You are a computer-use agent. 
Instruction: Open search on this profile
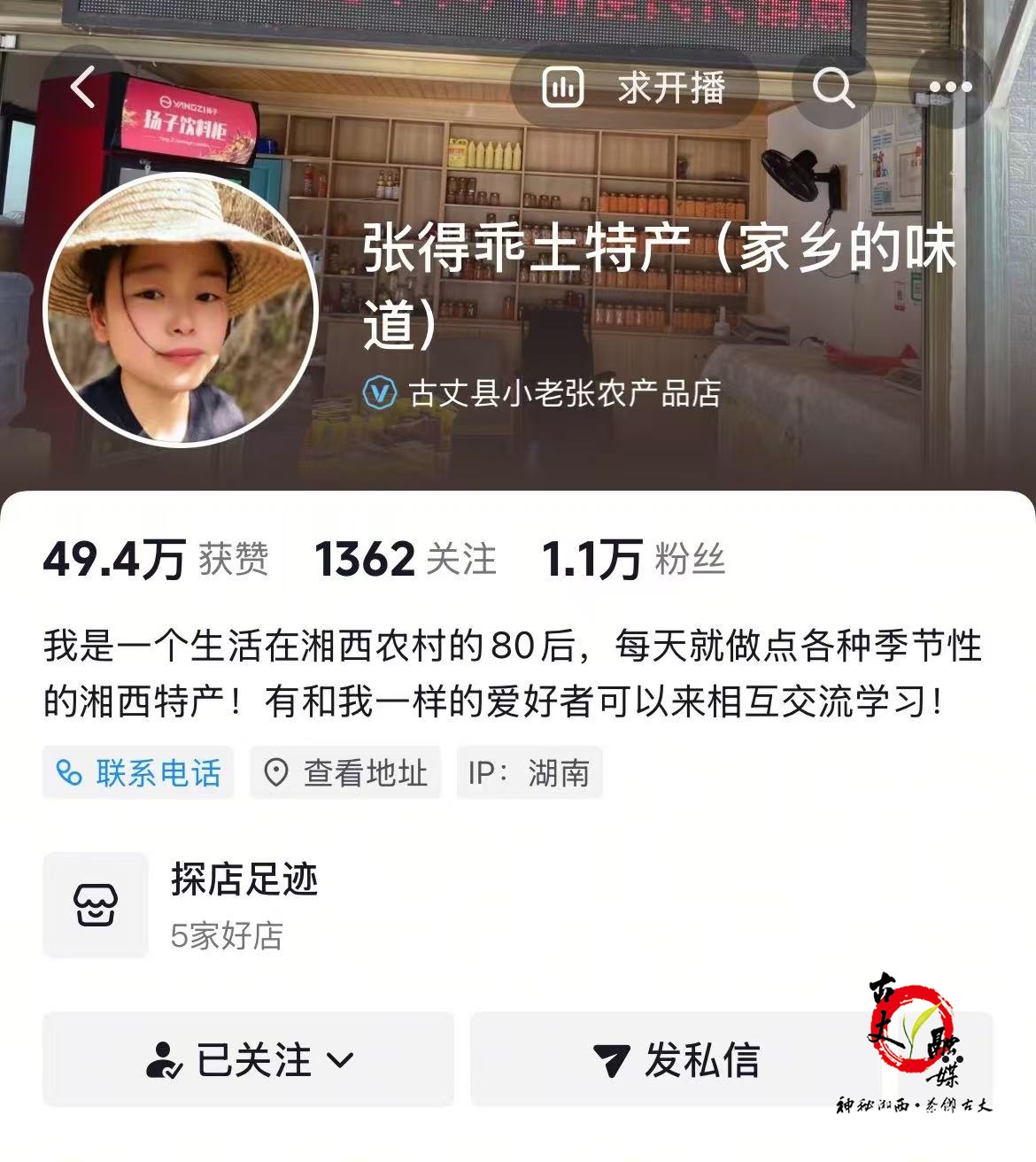click(832, 88)
